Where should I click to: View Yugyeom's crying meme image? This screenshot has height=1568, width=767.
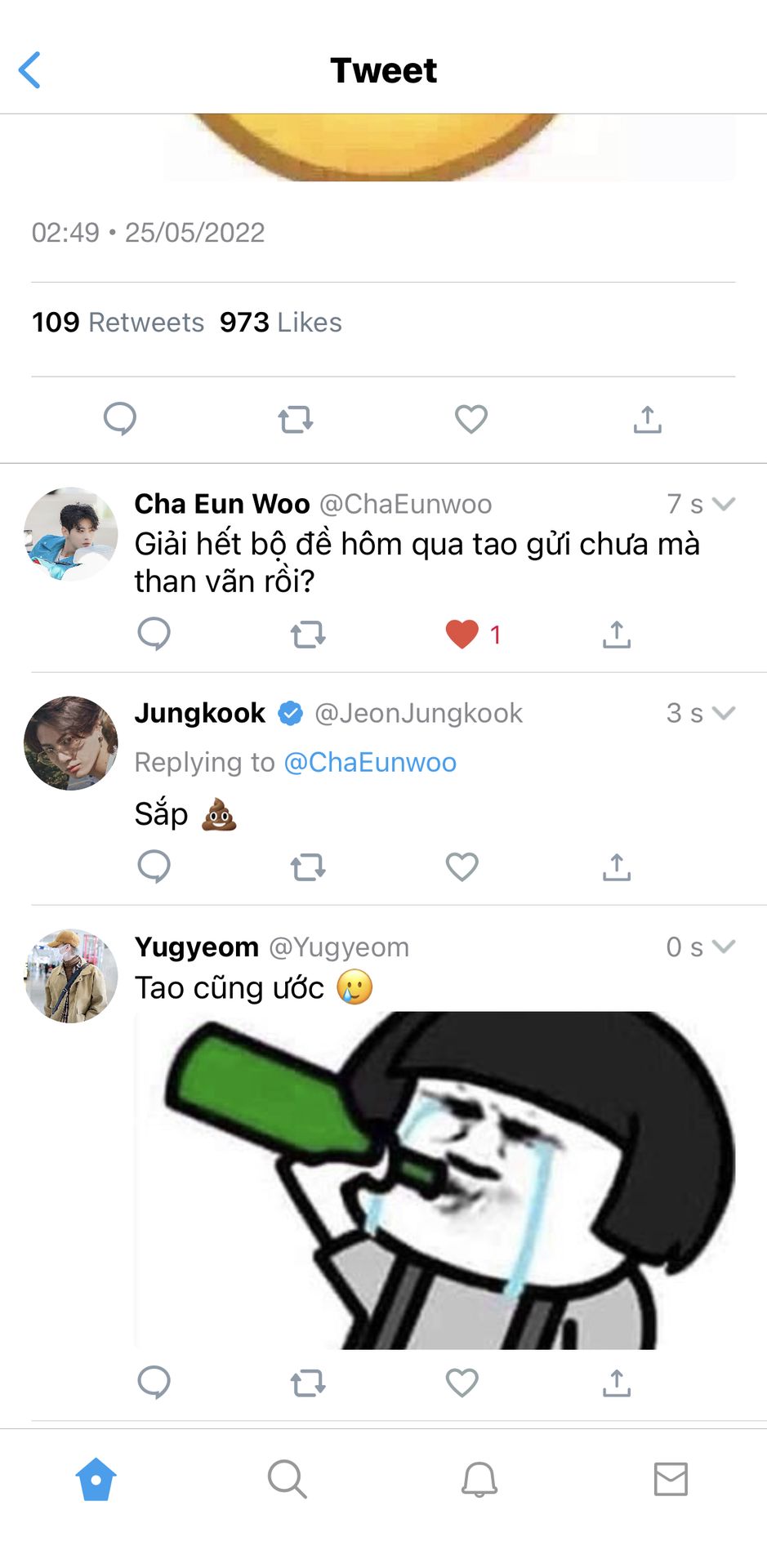click(435, 1179)
